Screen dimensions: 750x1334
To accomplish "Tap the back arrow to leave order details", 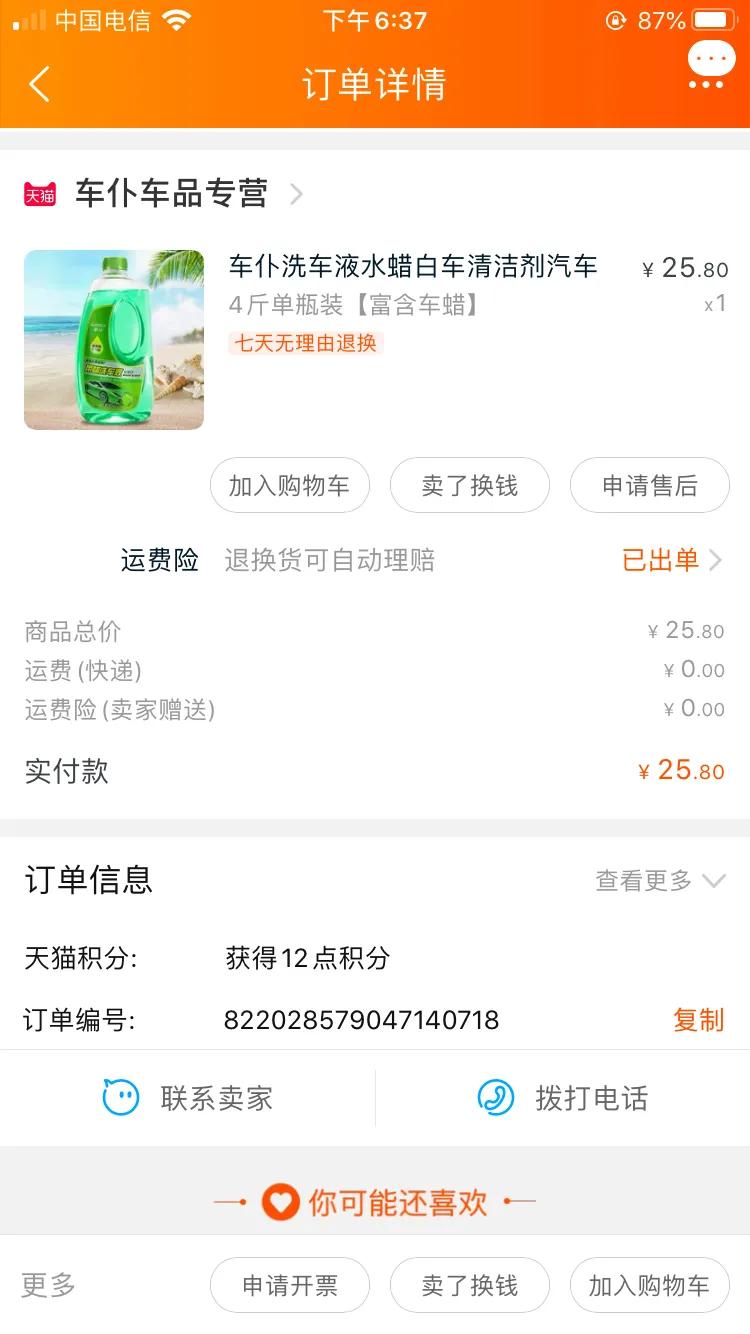I will pos(40,85).
